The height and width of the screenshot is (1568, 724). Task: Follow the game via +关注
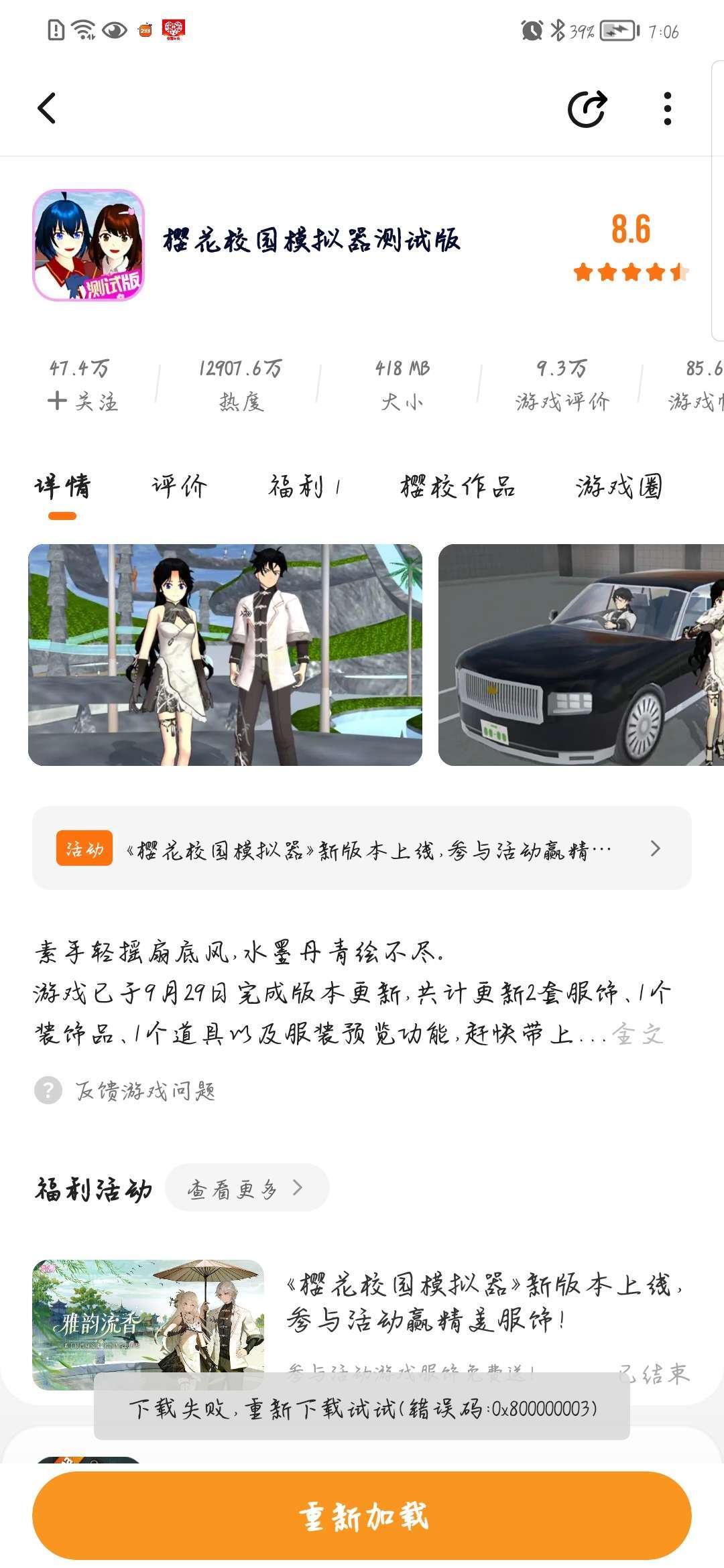click(83, 401)
